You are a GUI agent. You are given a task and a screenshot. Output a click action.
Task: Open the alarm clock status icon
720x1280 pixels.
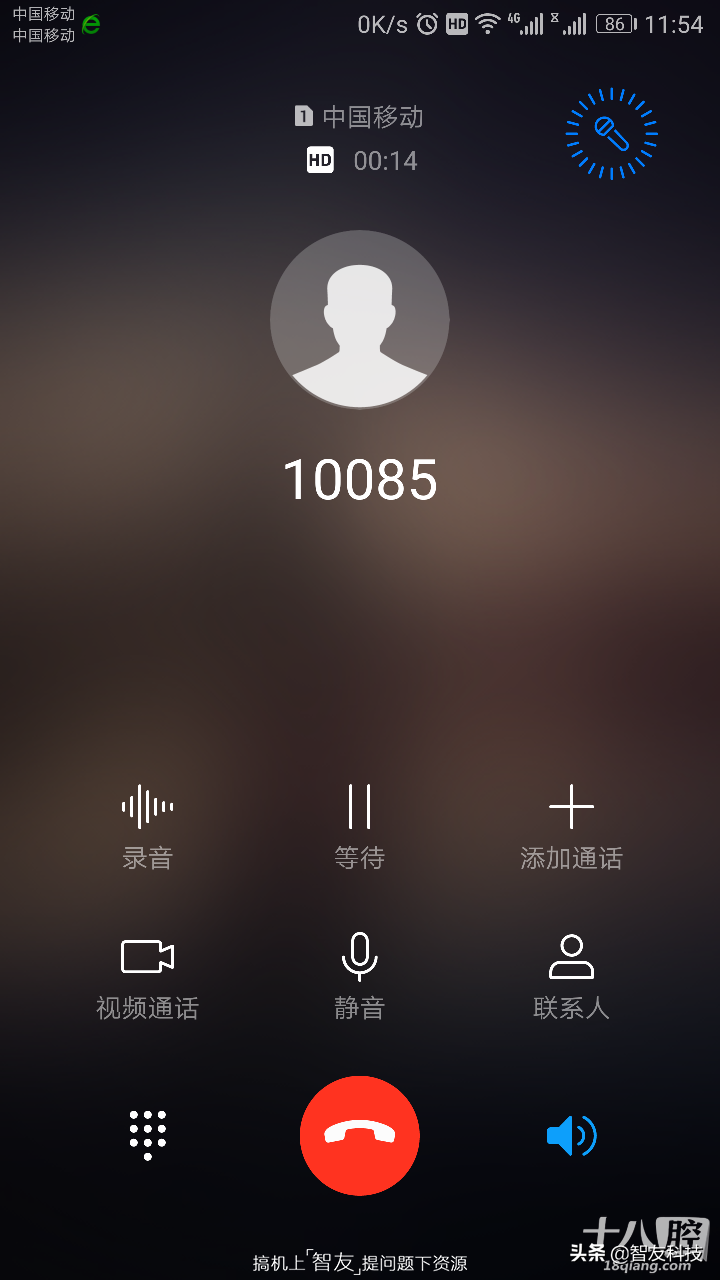[426, 23]
